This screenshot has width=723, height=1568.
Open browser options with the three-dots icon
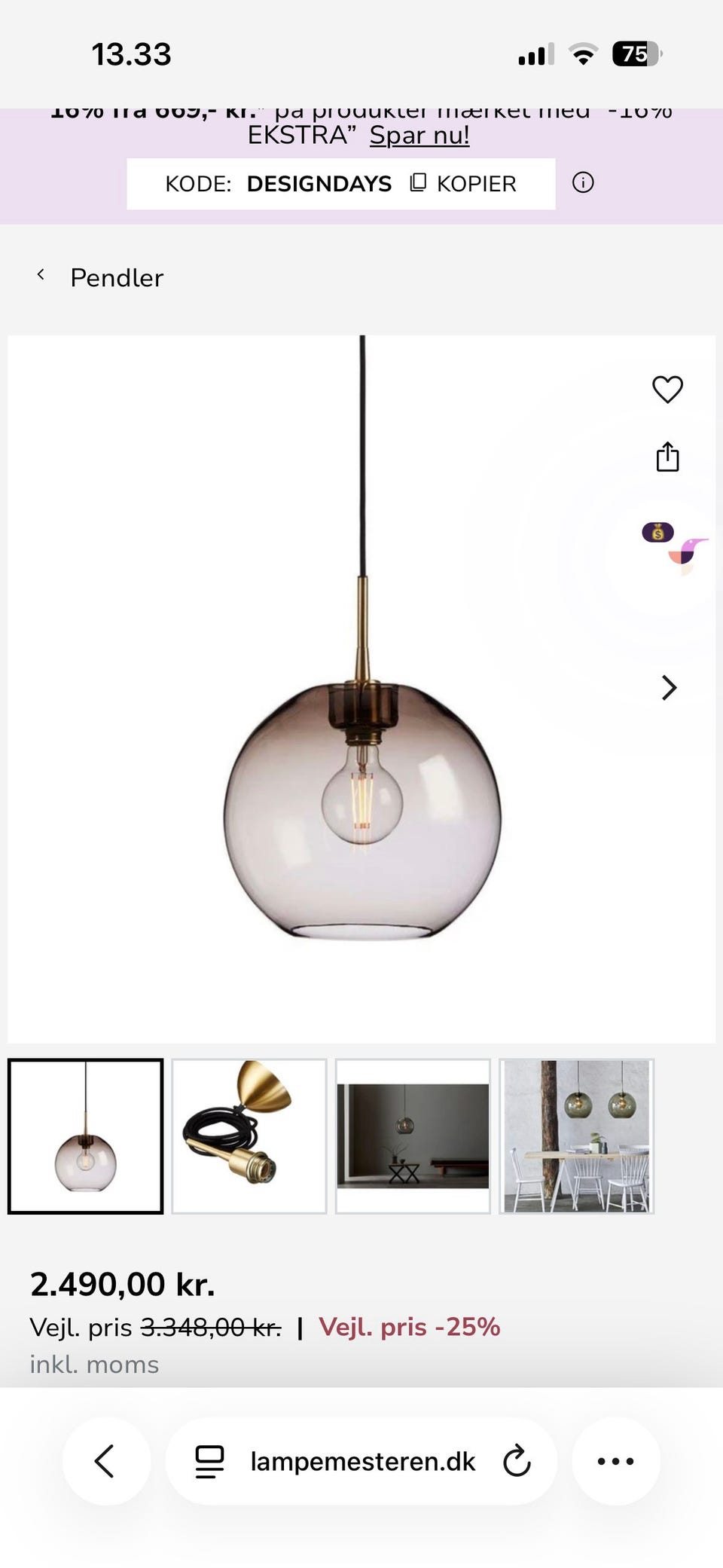[x=616, y=1460]
